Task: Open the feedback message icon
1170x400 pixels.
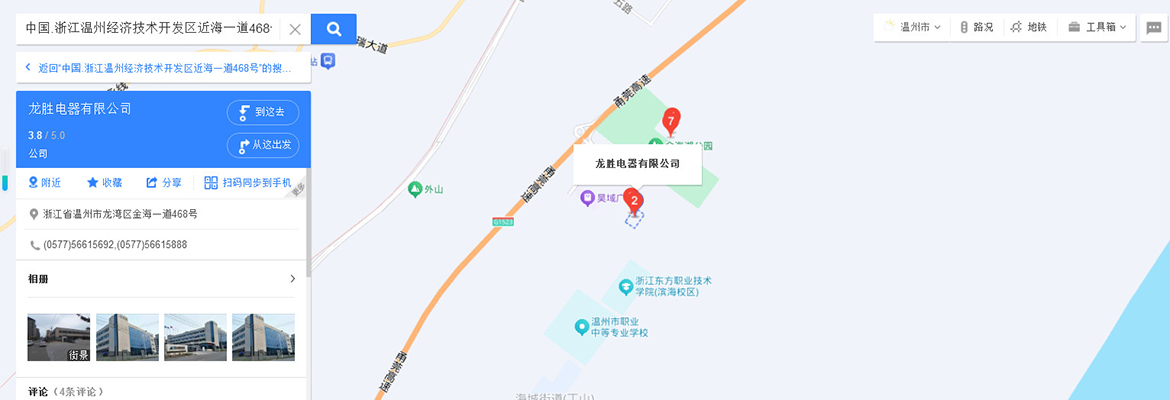Action: [x=1153, y=27]
